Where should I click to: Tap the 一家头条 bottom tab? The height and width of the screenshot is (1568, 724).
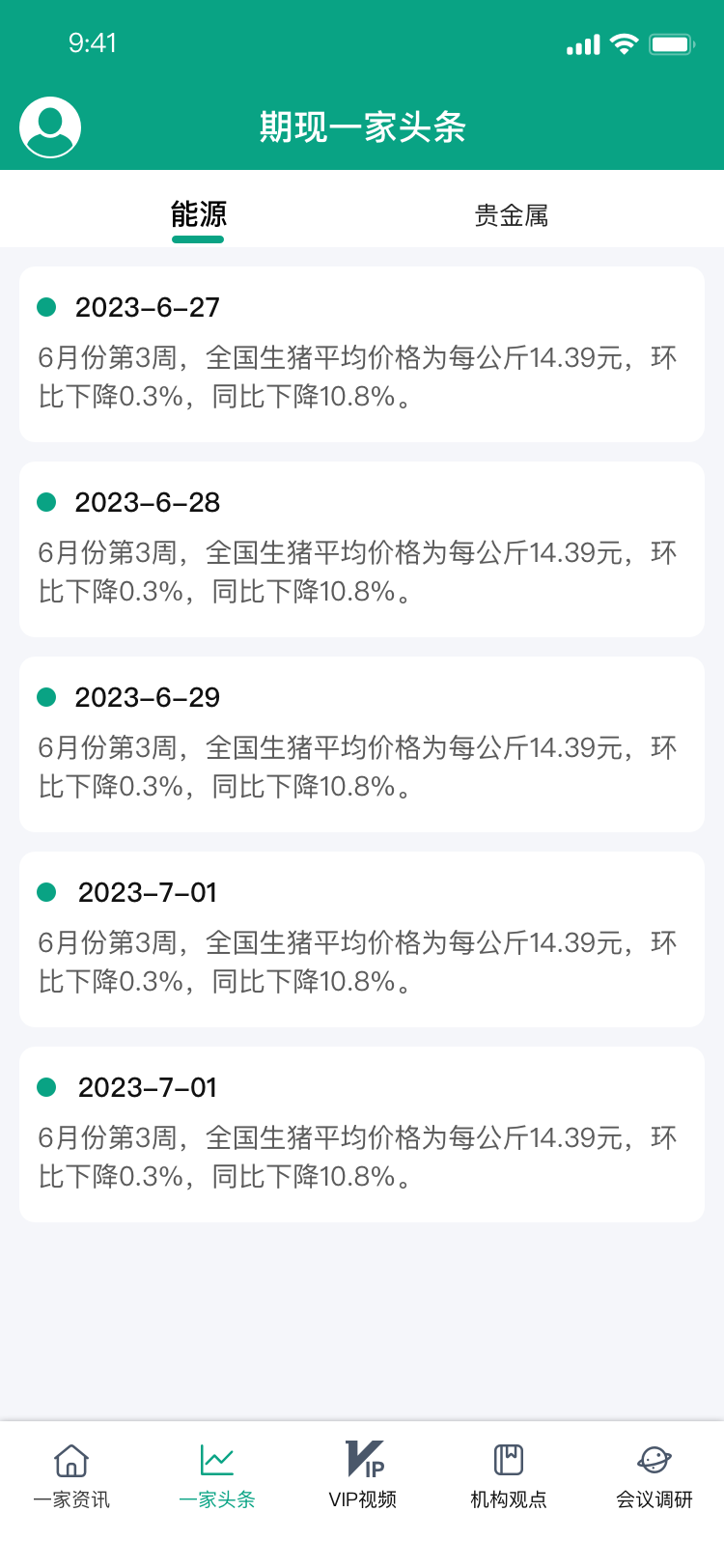[x=217, y=1475]
